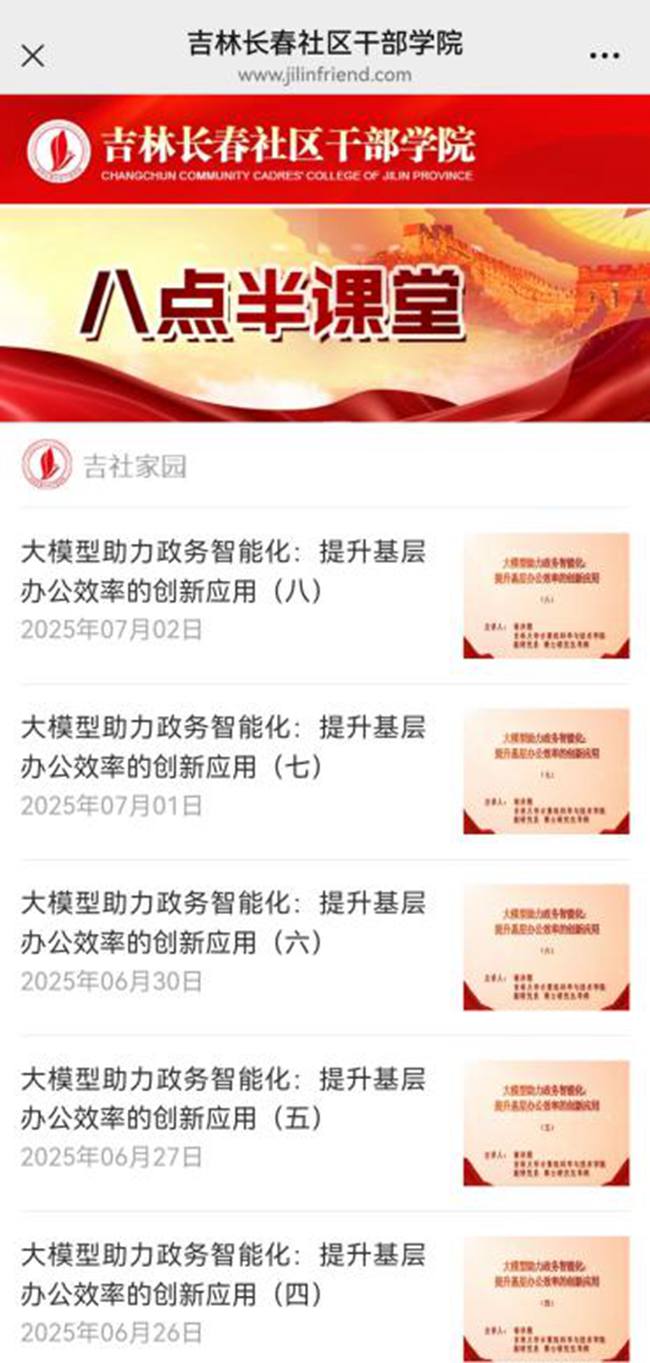Open the article ending in （六）

(222, 923)
